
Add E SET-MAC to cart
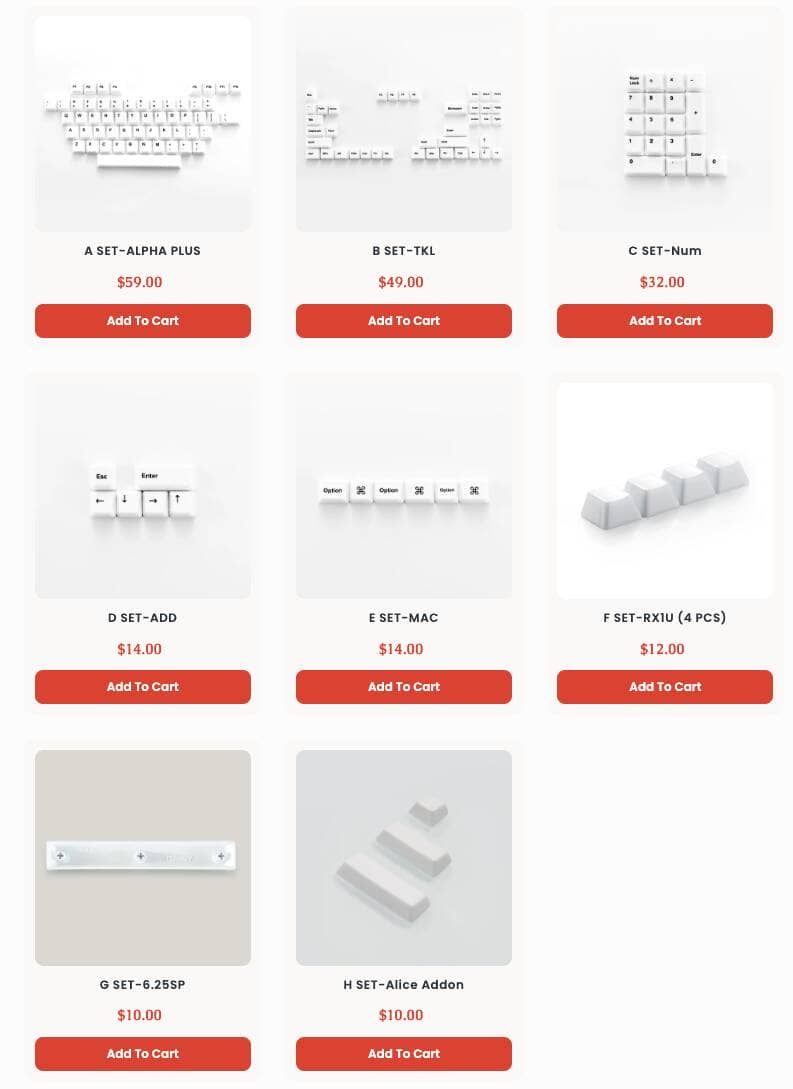click(x=404, y=687)
